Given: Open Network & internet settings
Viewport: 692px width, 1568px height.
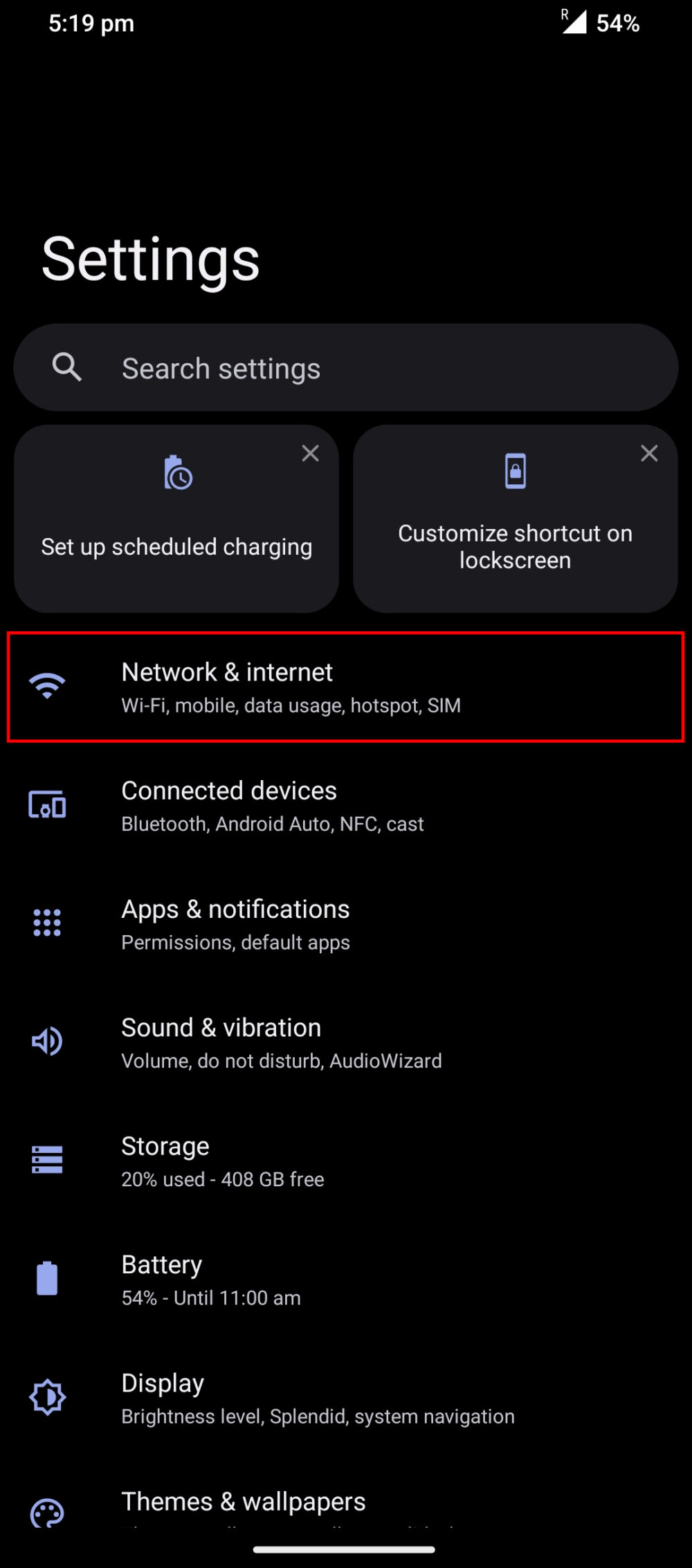Looking at the screenshot, I should pyautogui.click(x=346, y=687).
